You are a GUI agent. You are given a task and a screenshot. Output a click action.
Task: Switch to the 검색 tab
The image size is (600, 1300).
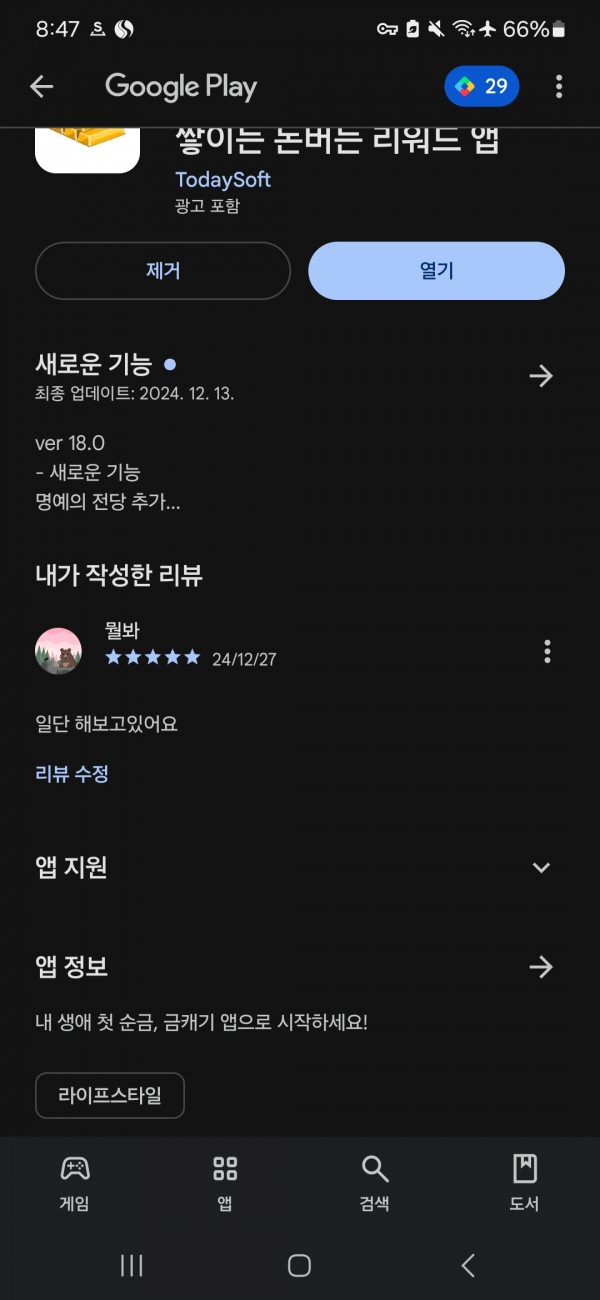click(x=375, y=1182)
